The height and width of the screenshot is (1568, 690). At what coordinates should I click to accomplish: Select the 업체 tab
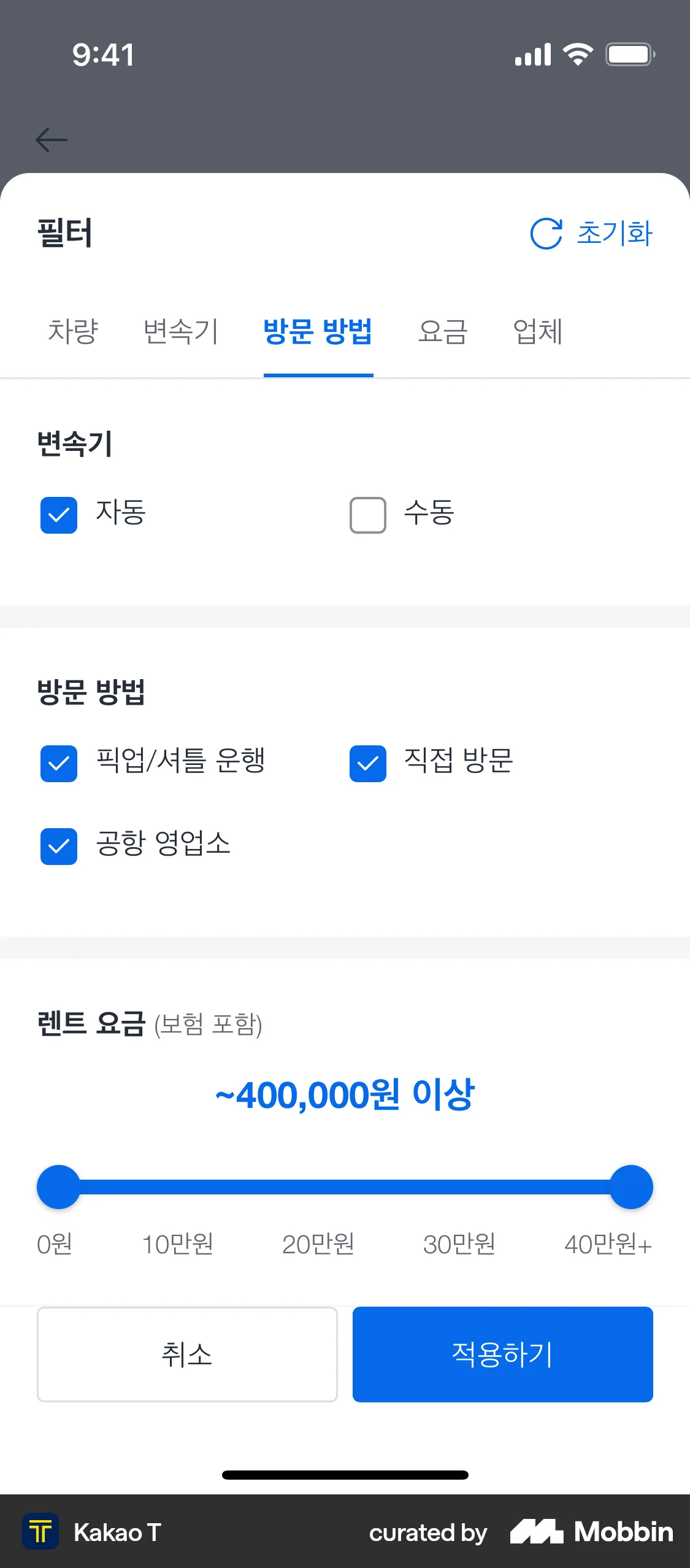[x=539, y=332]
